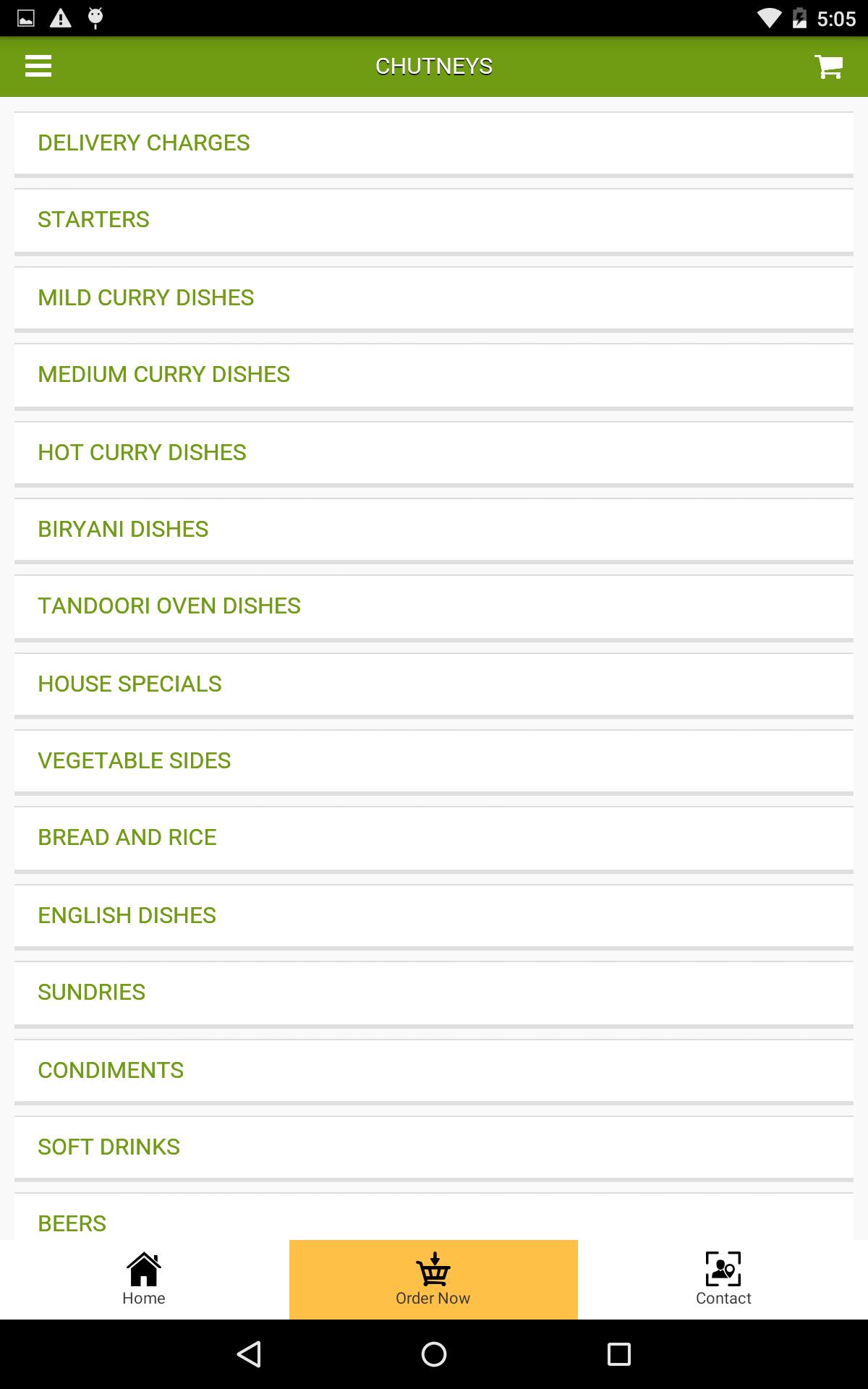View Tandoori Oven Dishes
The height and width of the screenshot is (1389, 868).
click(434, 606)
